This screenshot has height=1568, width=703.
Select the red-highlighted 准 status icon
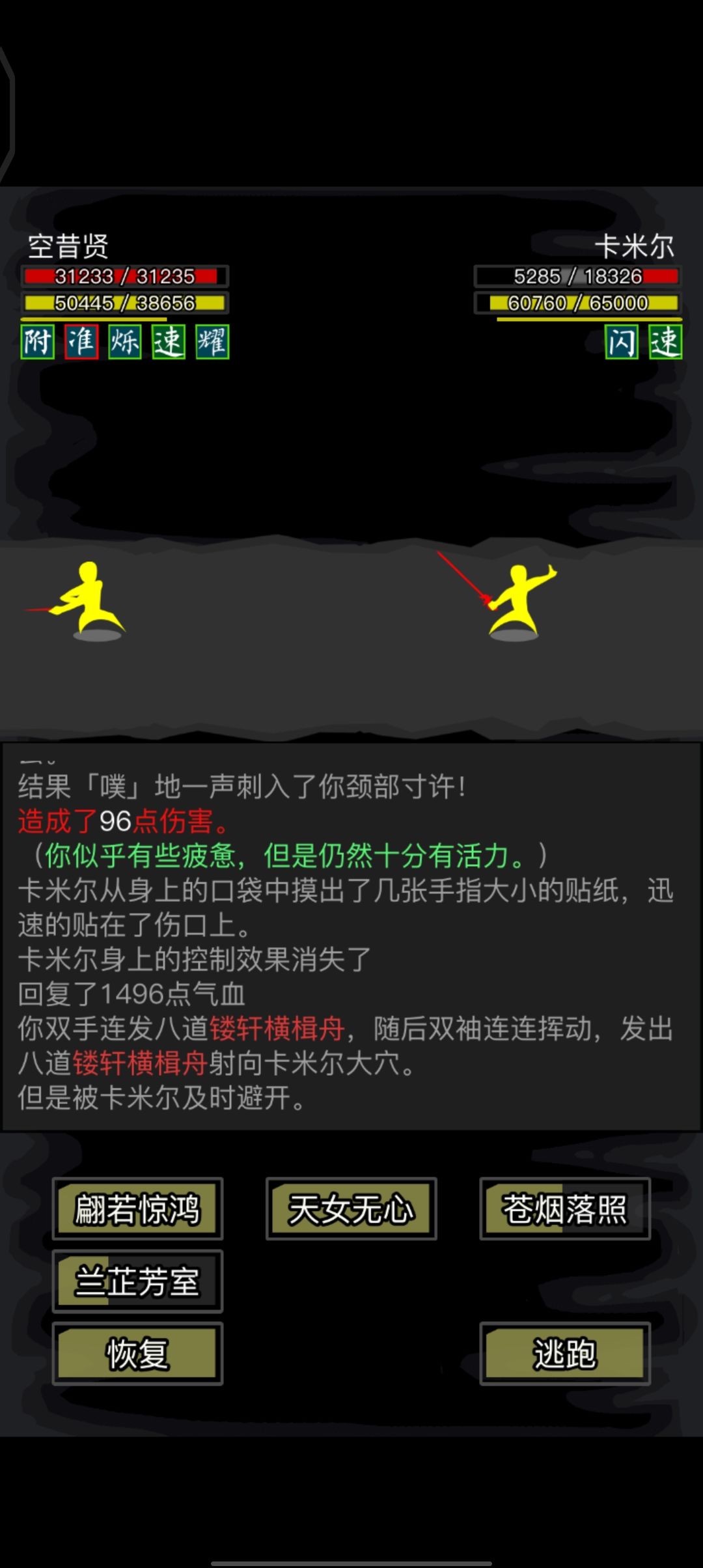tap(82, 343)
